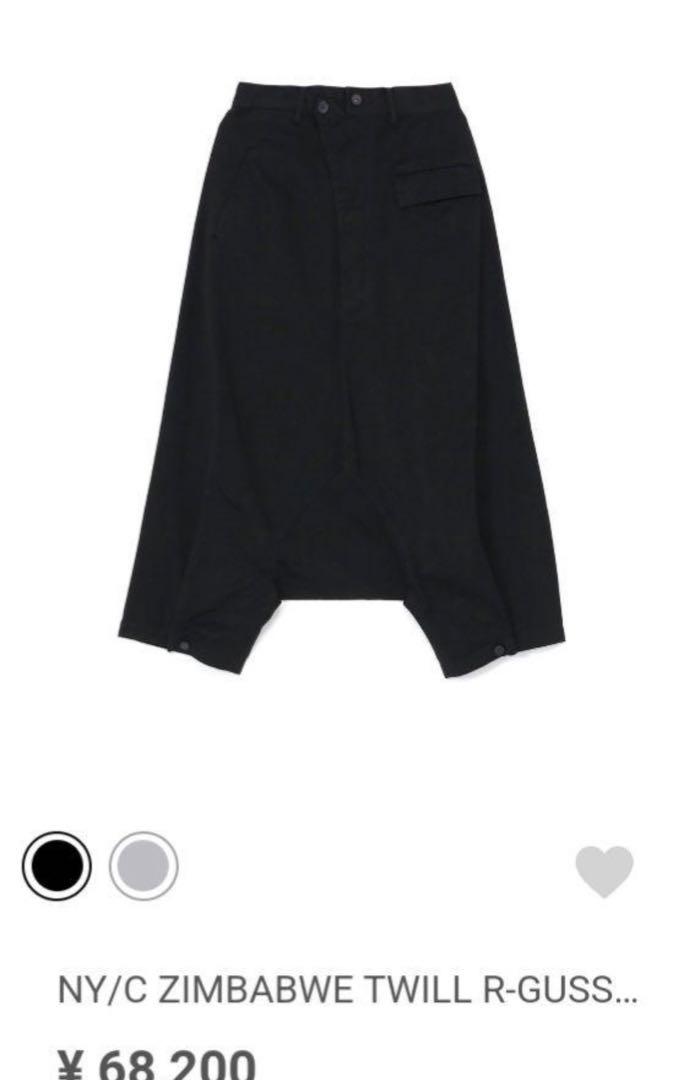Choose the gray color swatch
679x1080 pixels.
[144, 865]
